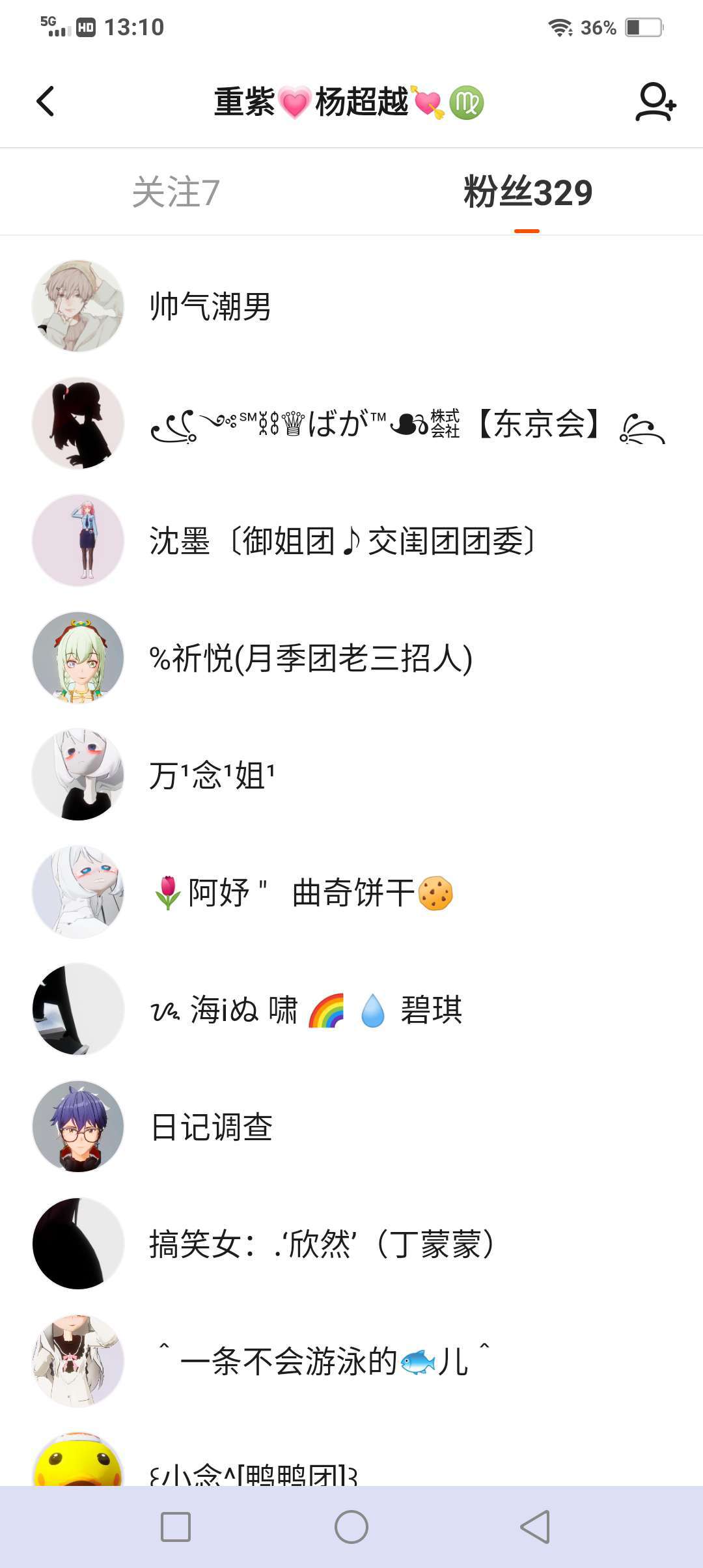The width and height of the screenshot is (703, 1568).
Task: Switch to the 关注7 tab
Action: 176,192
